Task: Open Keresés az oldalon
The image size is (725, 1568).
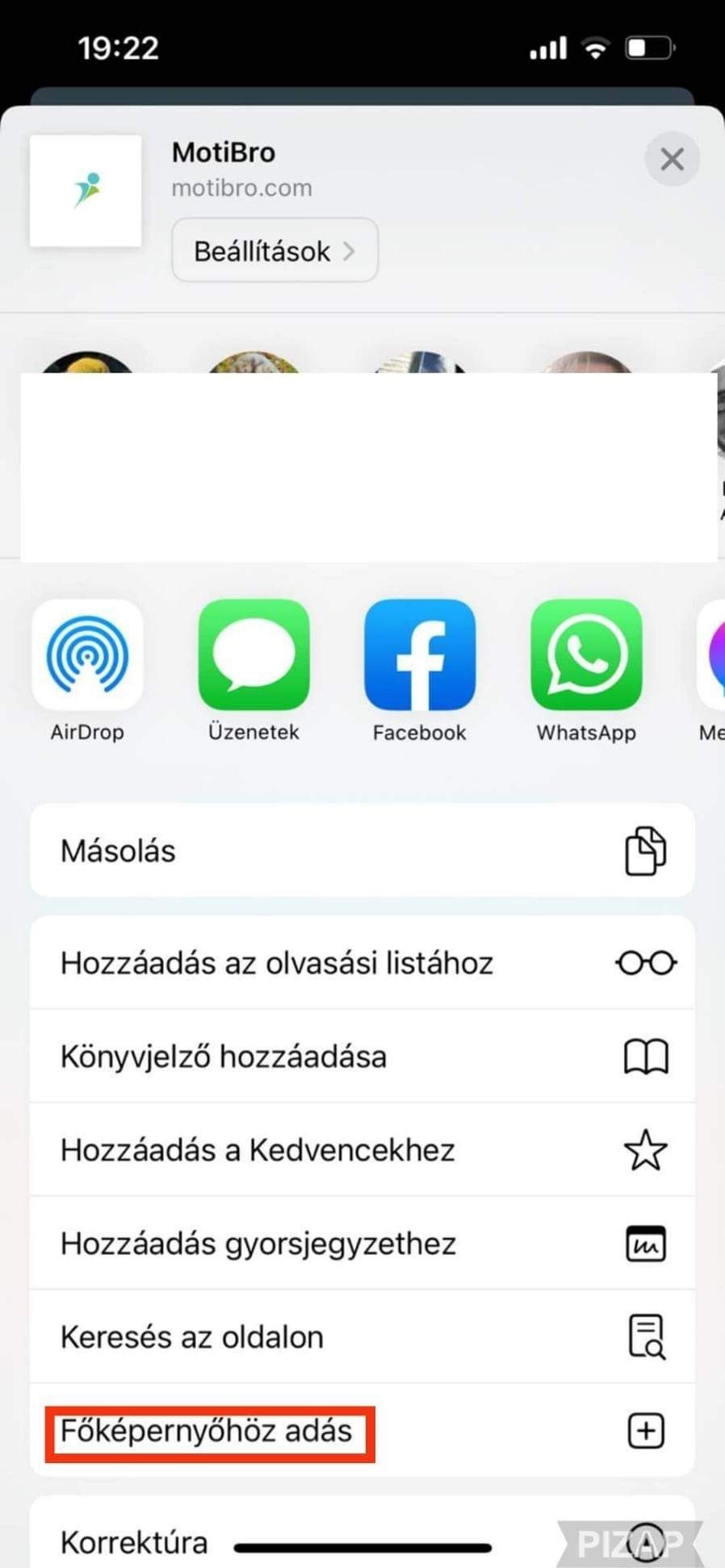Action: tap(362, 1337)
